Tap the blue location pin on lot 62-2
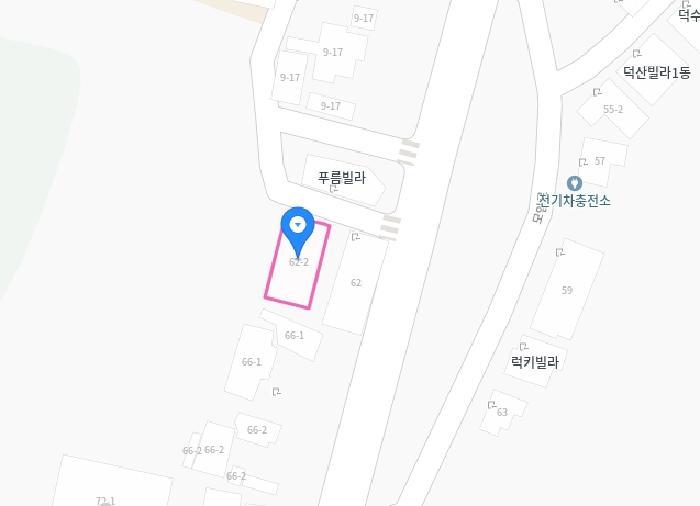Image resolution: width=700 pixels, height=506 pixels. click(x=298, y=226)
